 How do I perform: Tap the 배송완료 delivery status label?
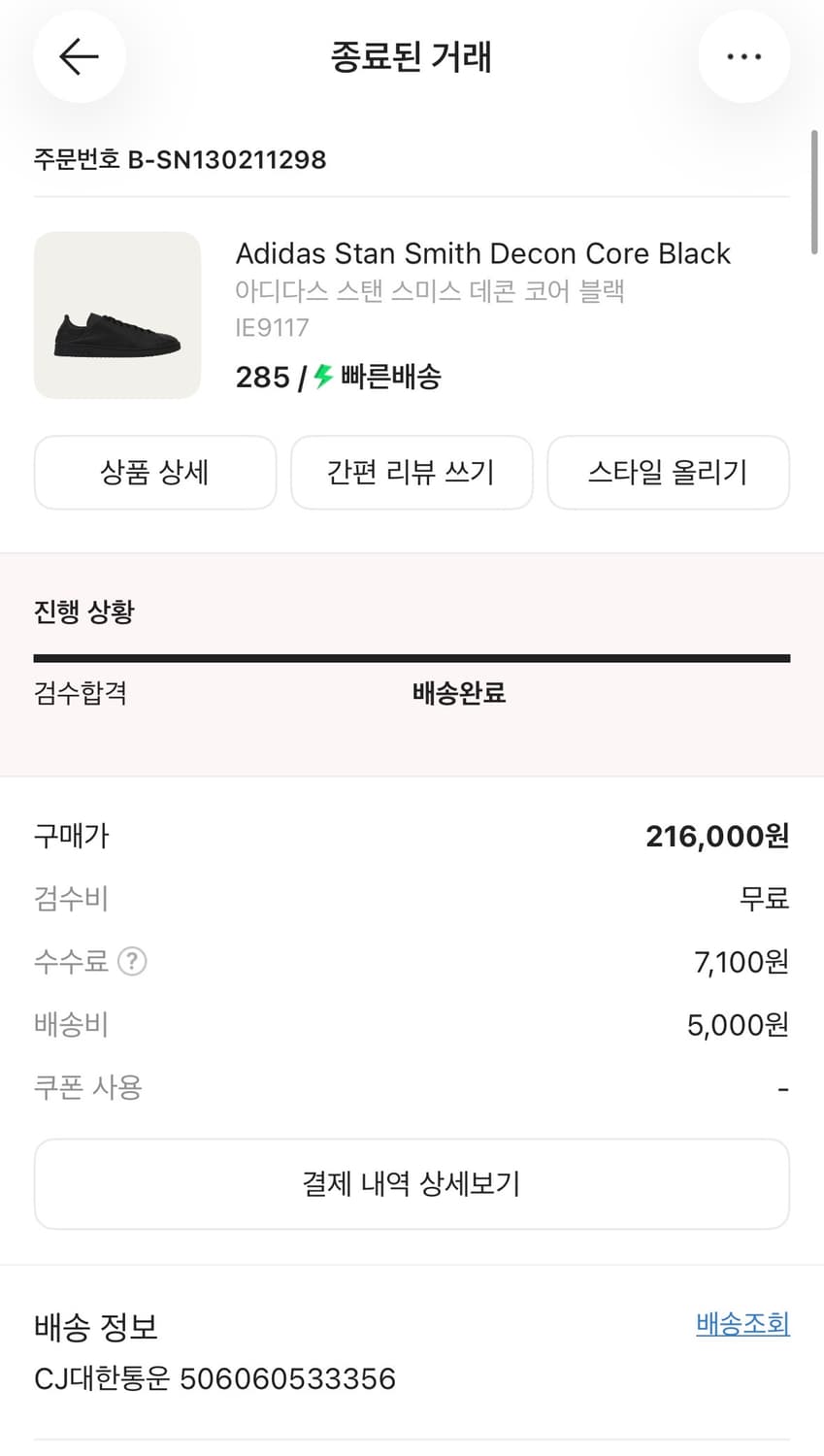[458, 693]
